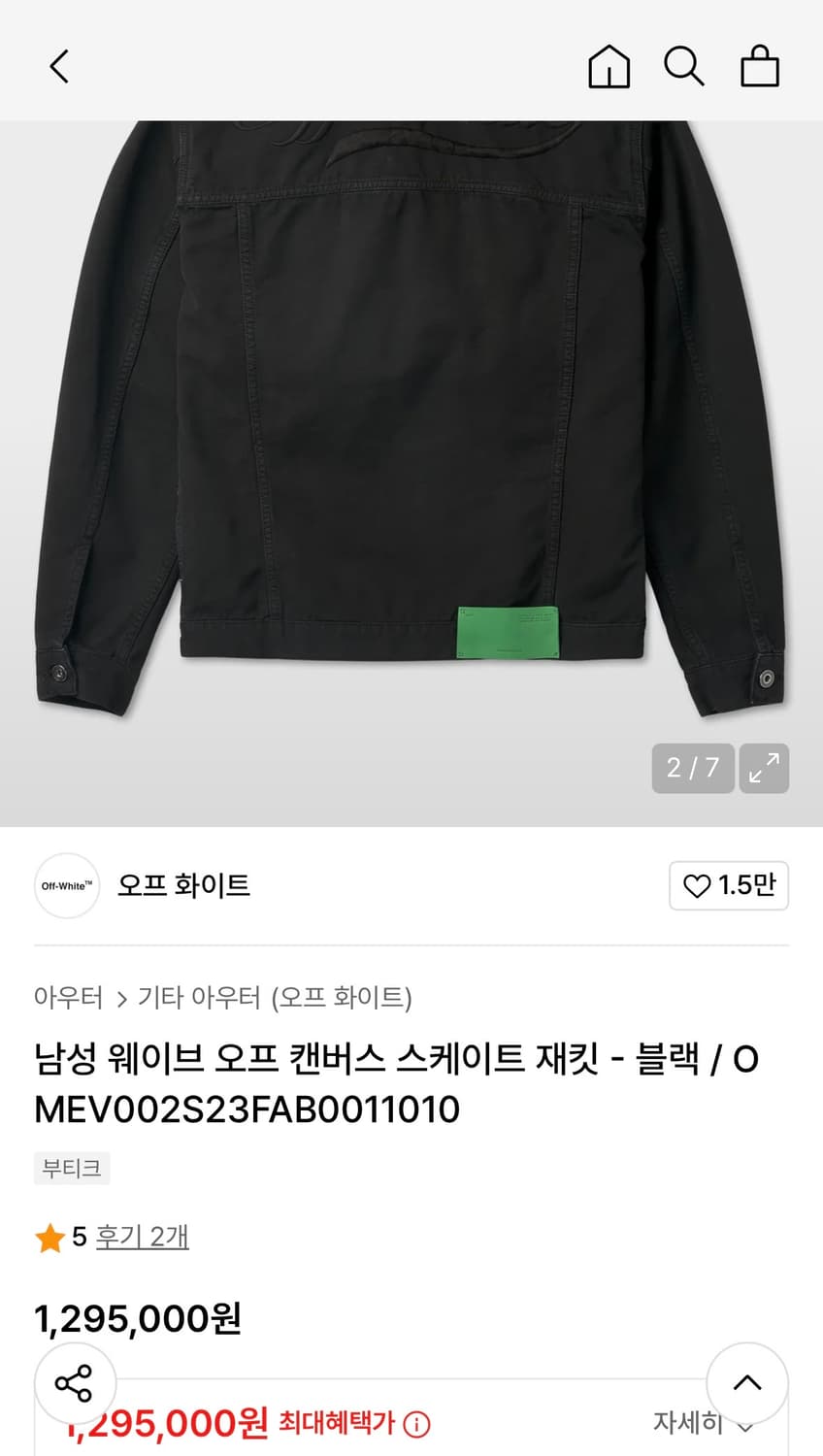The image size is (823, 1456).
Task: Tap the 2/7 image counter
Action: point(692,768)
